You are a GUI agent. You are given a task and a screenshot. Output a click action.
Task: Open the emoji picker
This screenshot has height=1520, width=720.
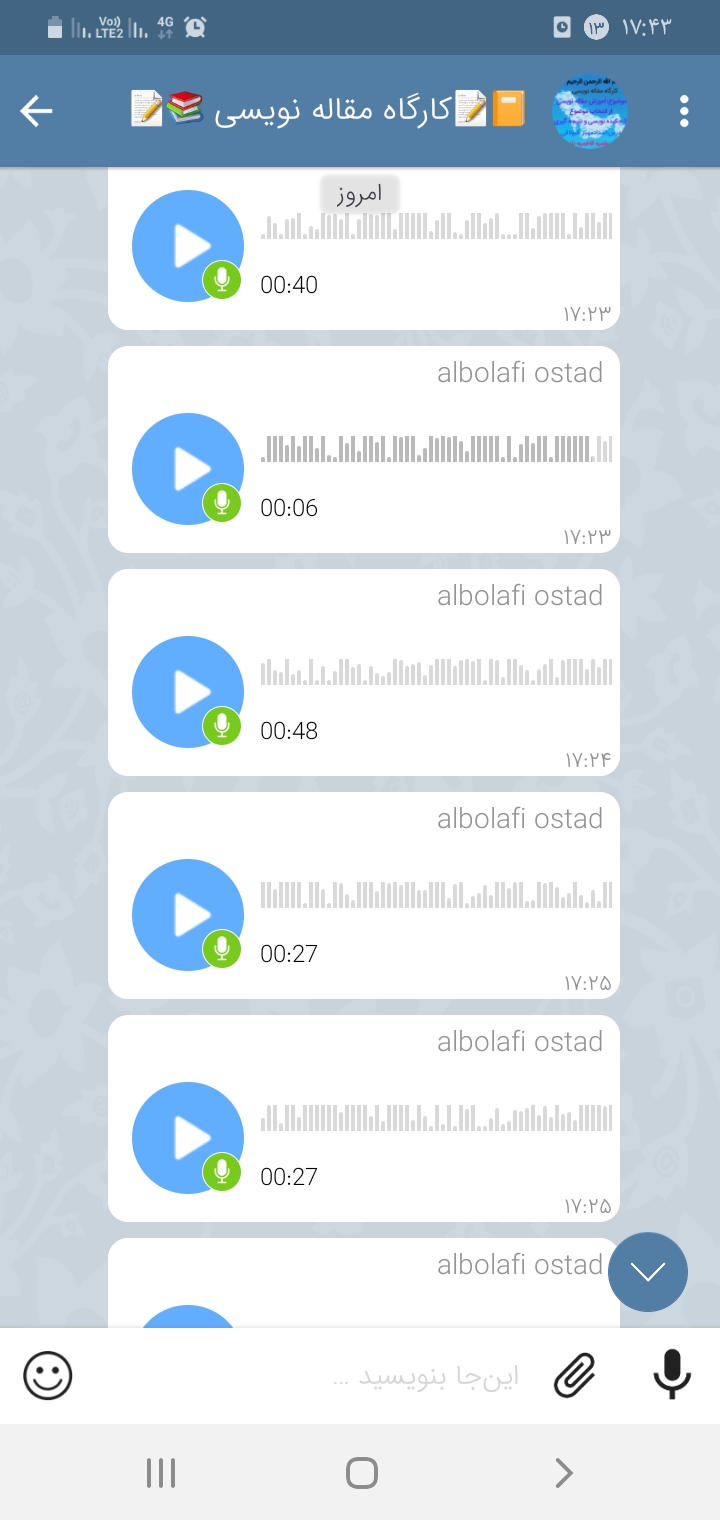click(x=48, y=1376)
